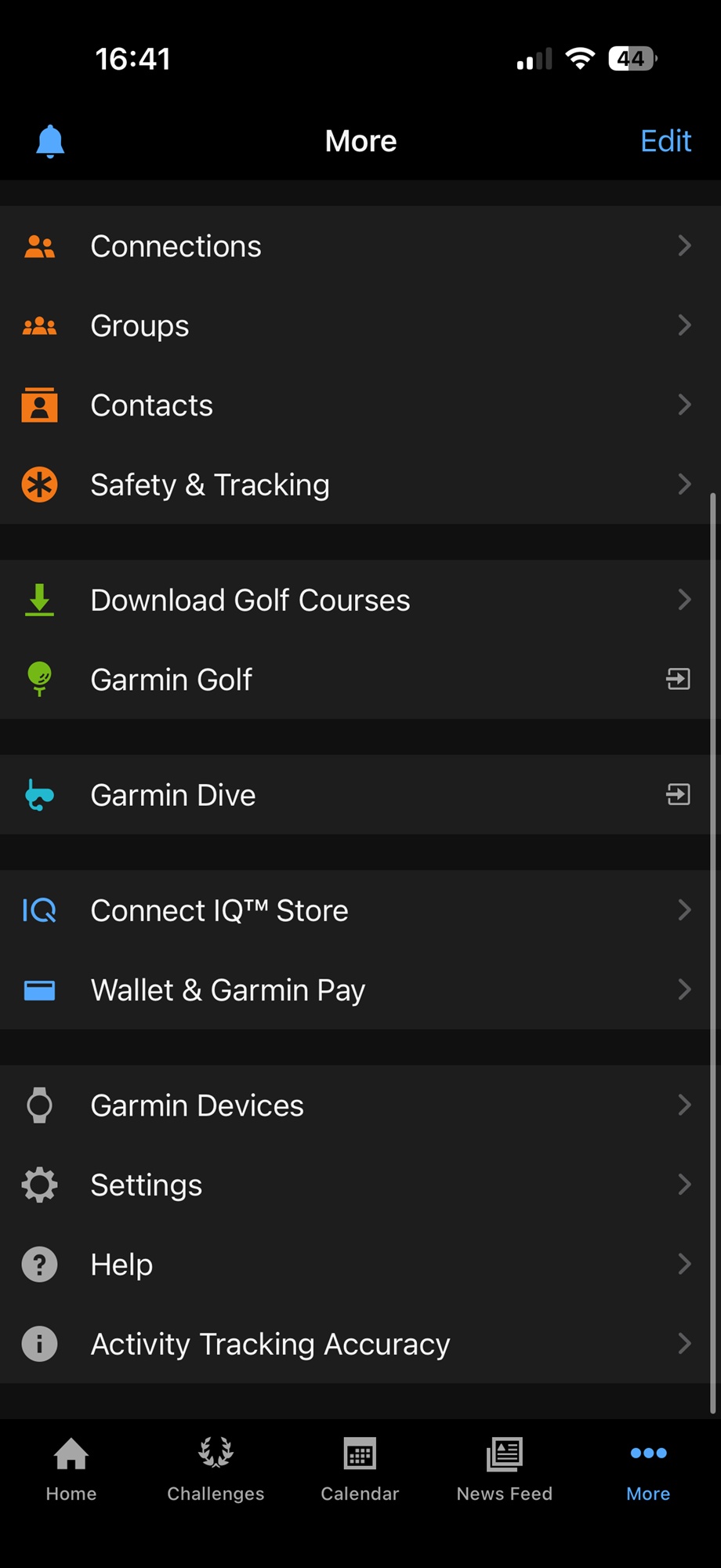
Task: Open Activity Tracking Accuracy
Action: point(270,1345)
